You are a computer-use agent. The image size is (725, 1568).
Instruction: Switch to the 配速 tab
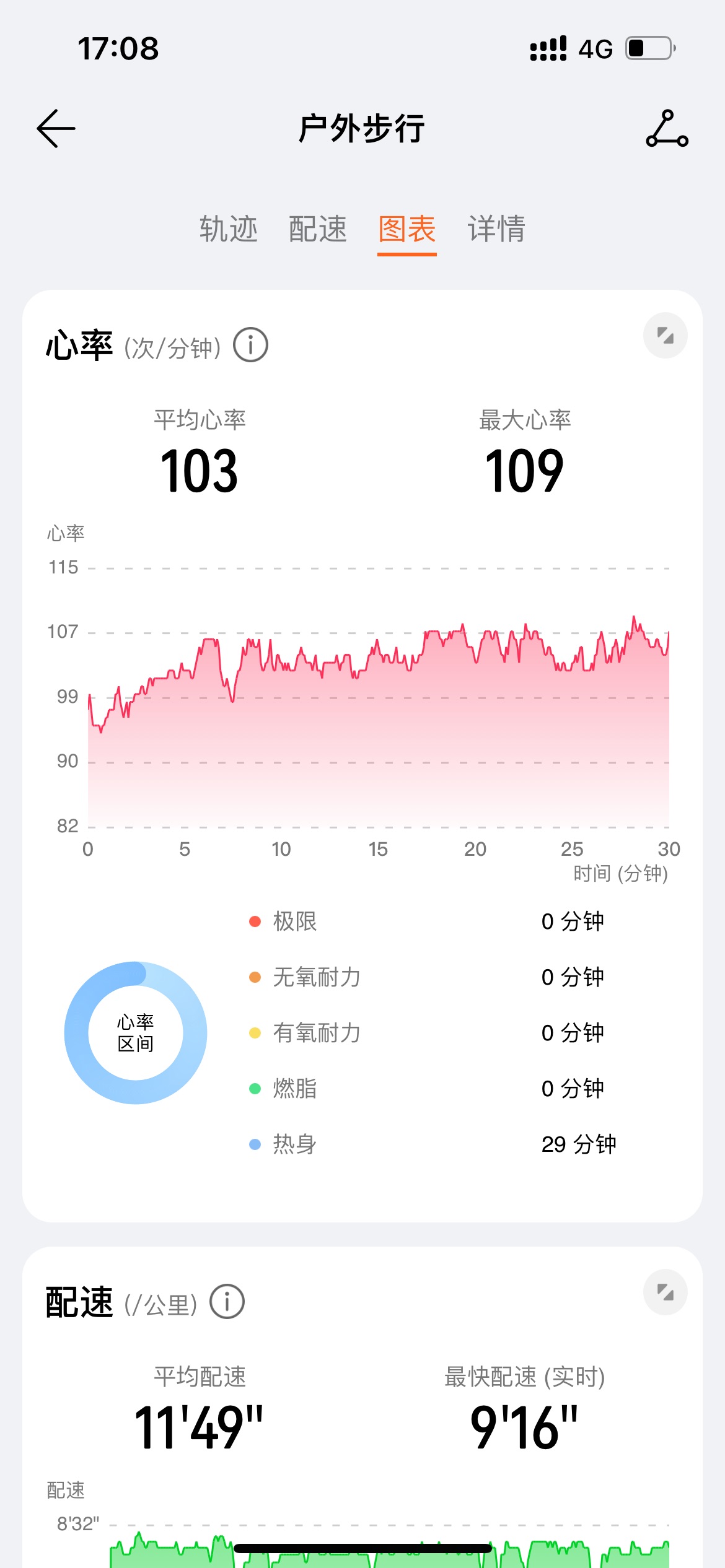pos(318,229)
